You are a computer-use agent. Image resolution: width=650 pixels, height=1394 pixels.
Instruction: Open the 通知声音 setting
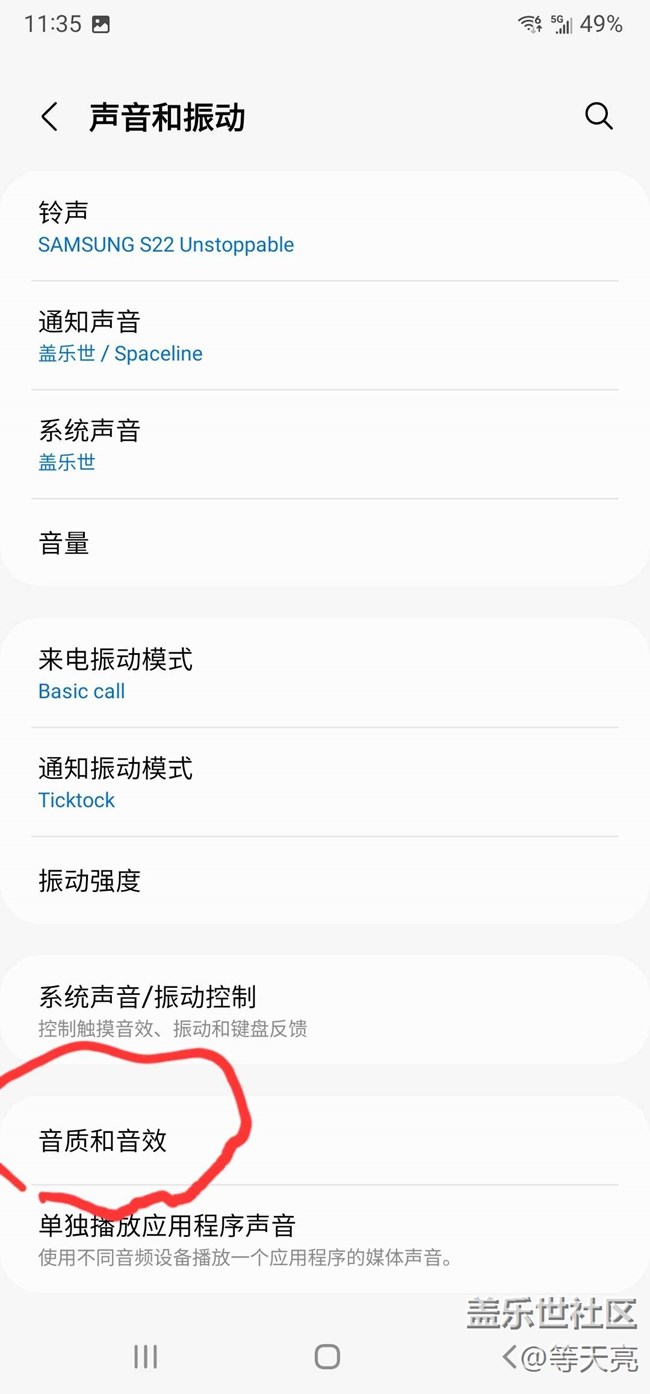click(x=324, y=336)
